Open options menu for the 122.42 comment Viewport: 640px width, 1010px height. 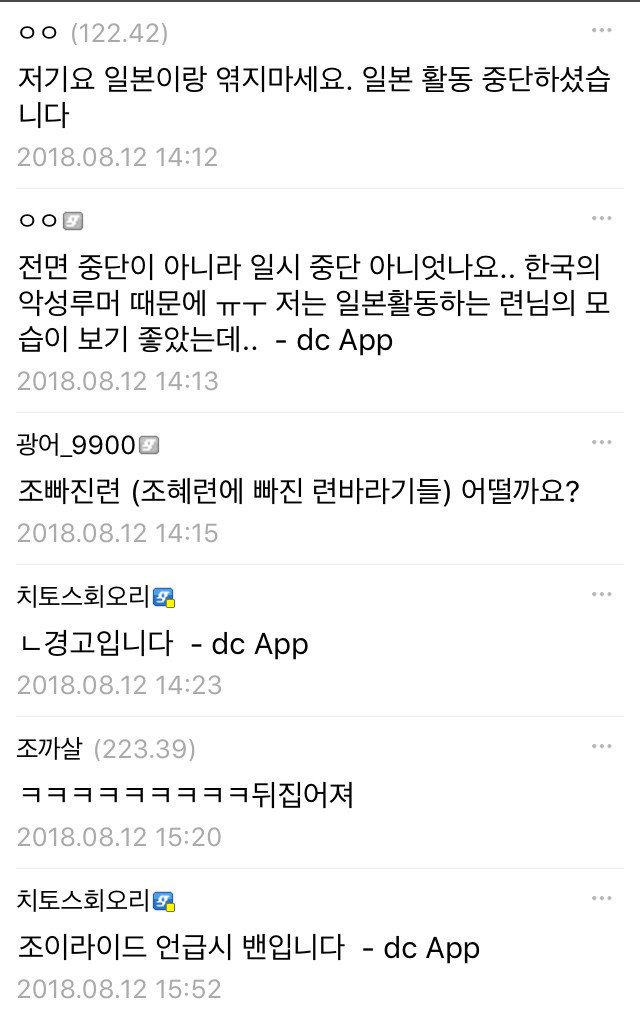pos(601,32)
